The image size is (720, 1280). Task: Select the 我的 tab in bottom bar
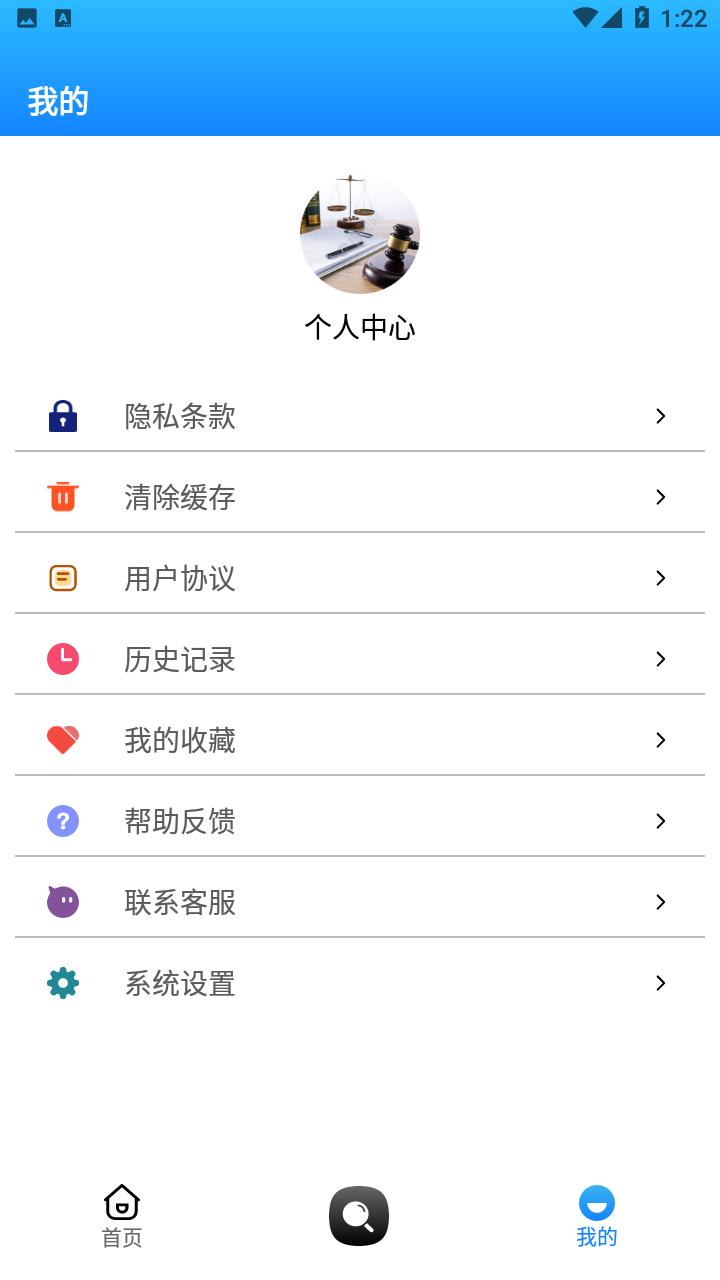point(597,1216)
